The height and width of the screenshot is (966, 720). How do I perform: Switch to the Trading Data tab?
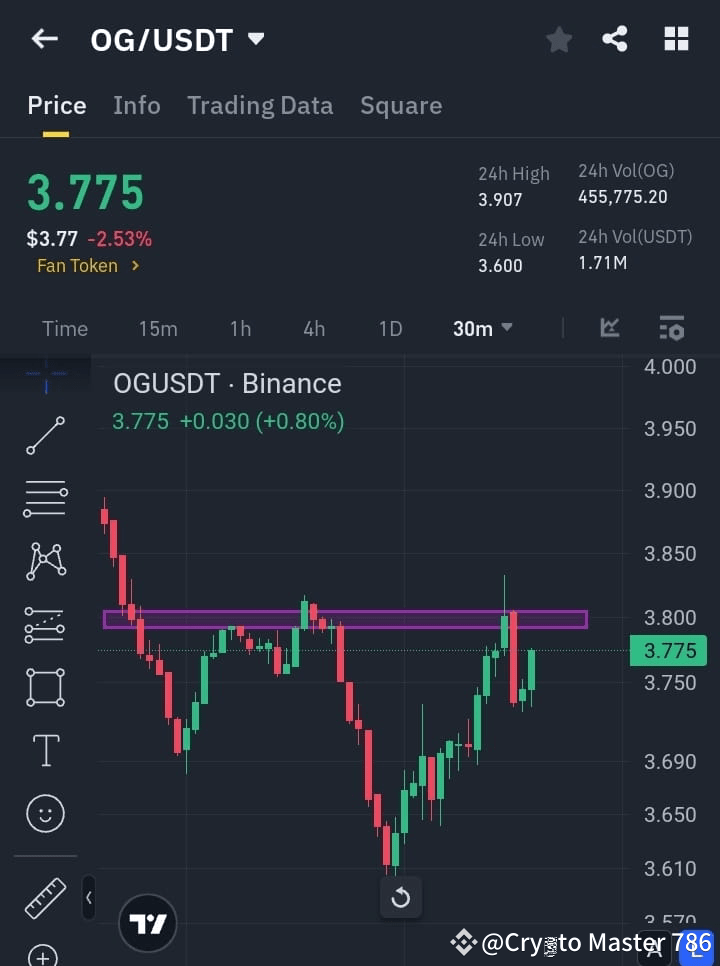coord(260,105)
